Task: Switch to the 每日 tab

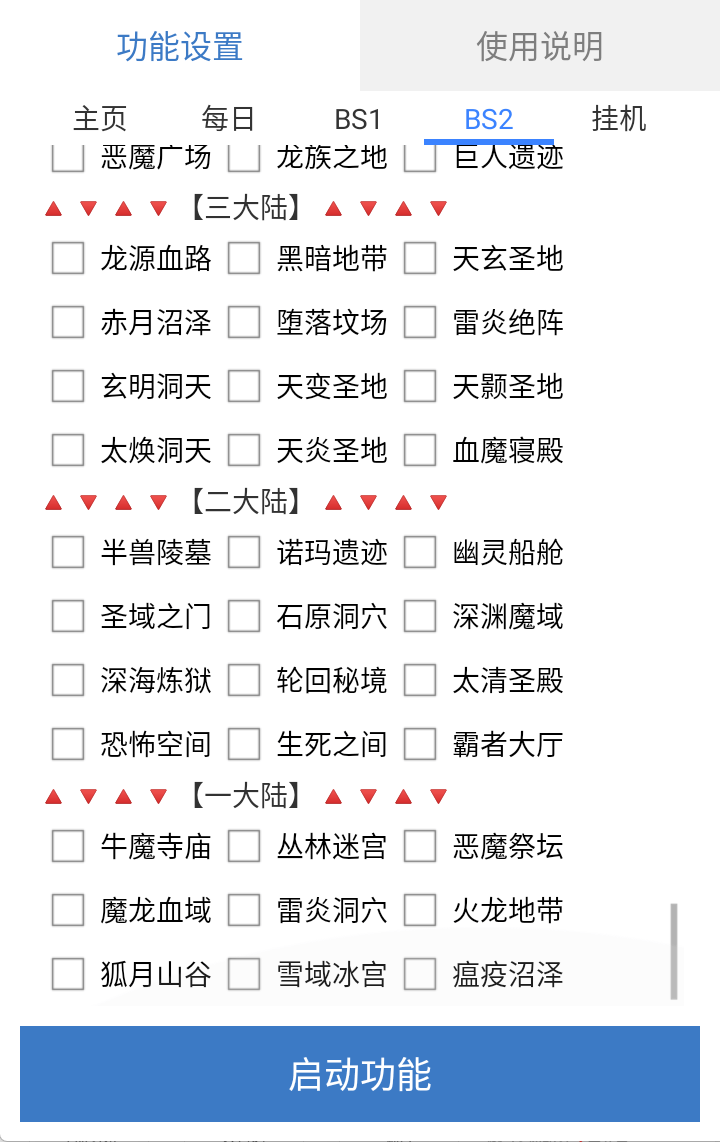Action: pyautogui.click(x=228, y=119)
